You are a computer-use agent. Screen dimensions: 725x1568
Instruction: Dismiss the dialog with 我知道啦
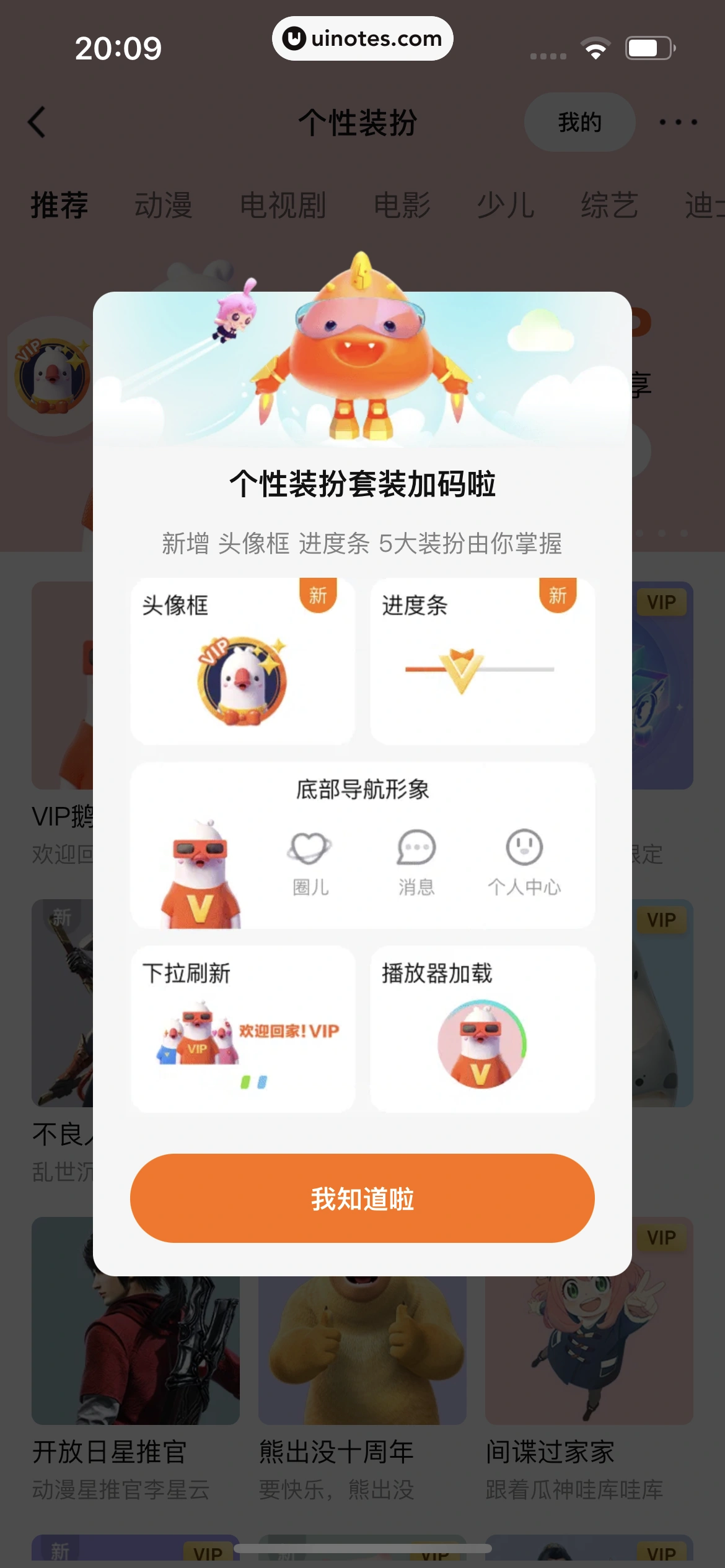(x=362, y=1198)
